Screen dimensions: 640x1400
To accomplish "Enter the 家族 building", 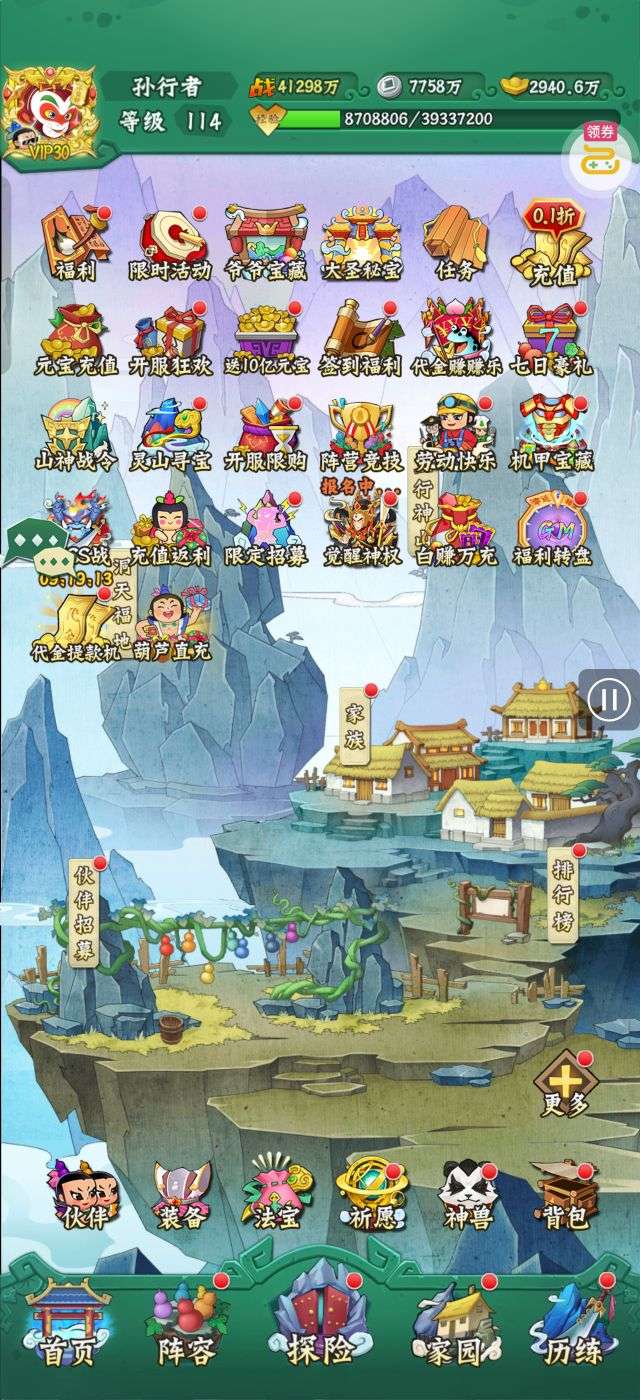I will [x=356, y=727].
